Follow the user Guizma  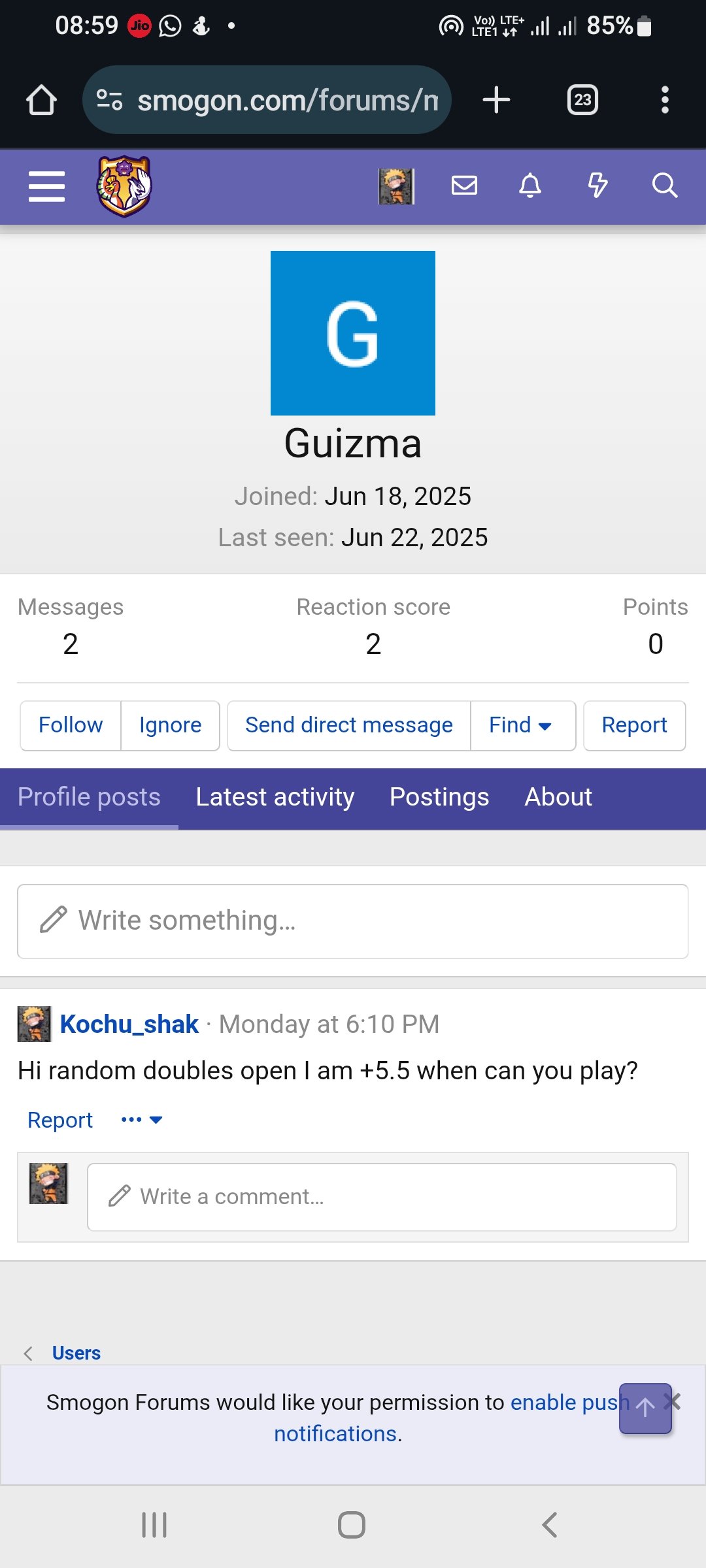[71, 725]
